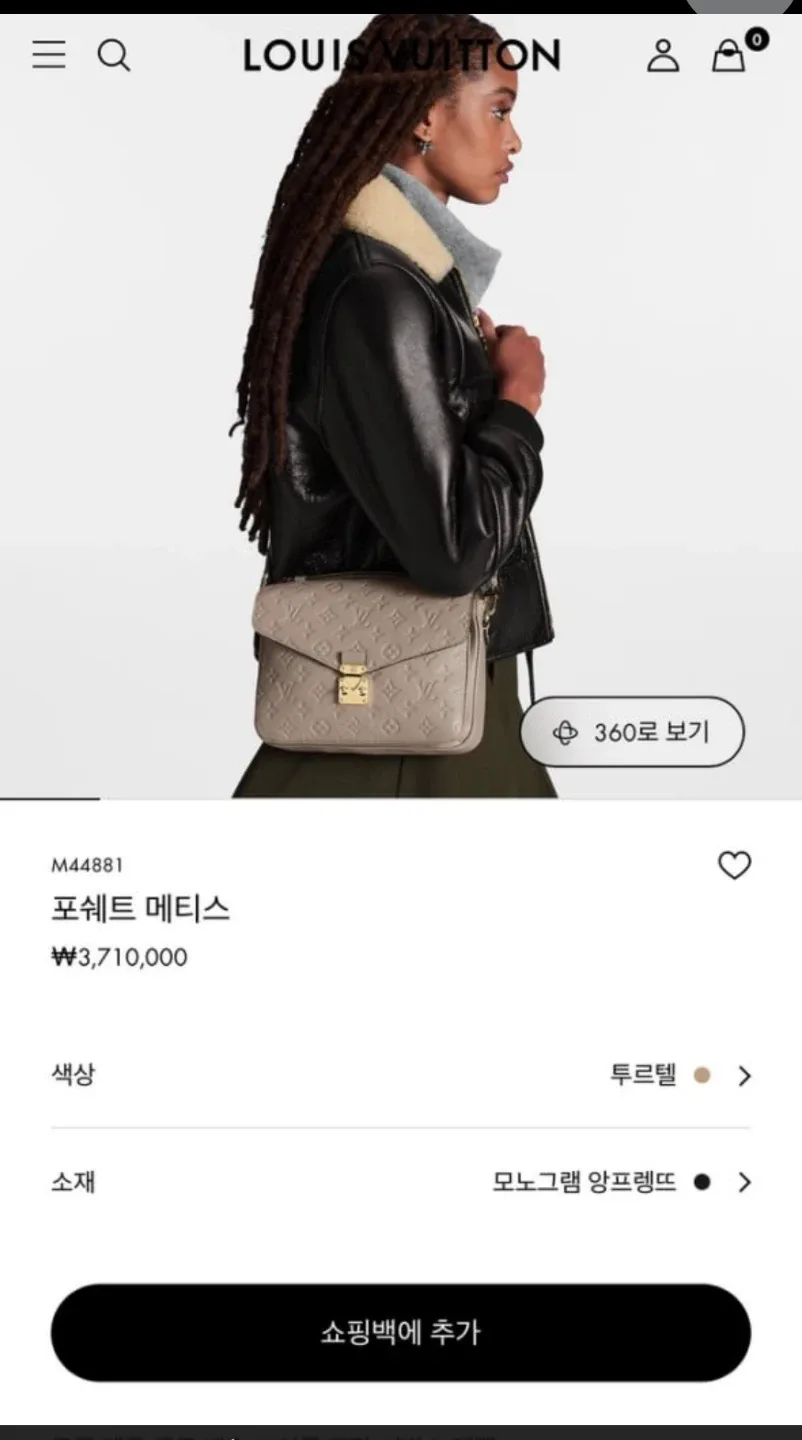802x1440 pixels.
Task: Tap 쇼핑백에 추가 button
Action: (x=400, y=1332)
